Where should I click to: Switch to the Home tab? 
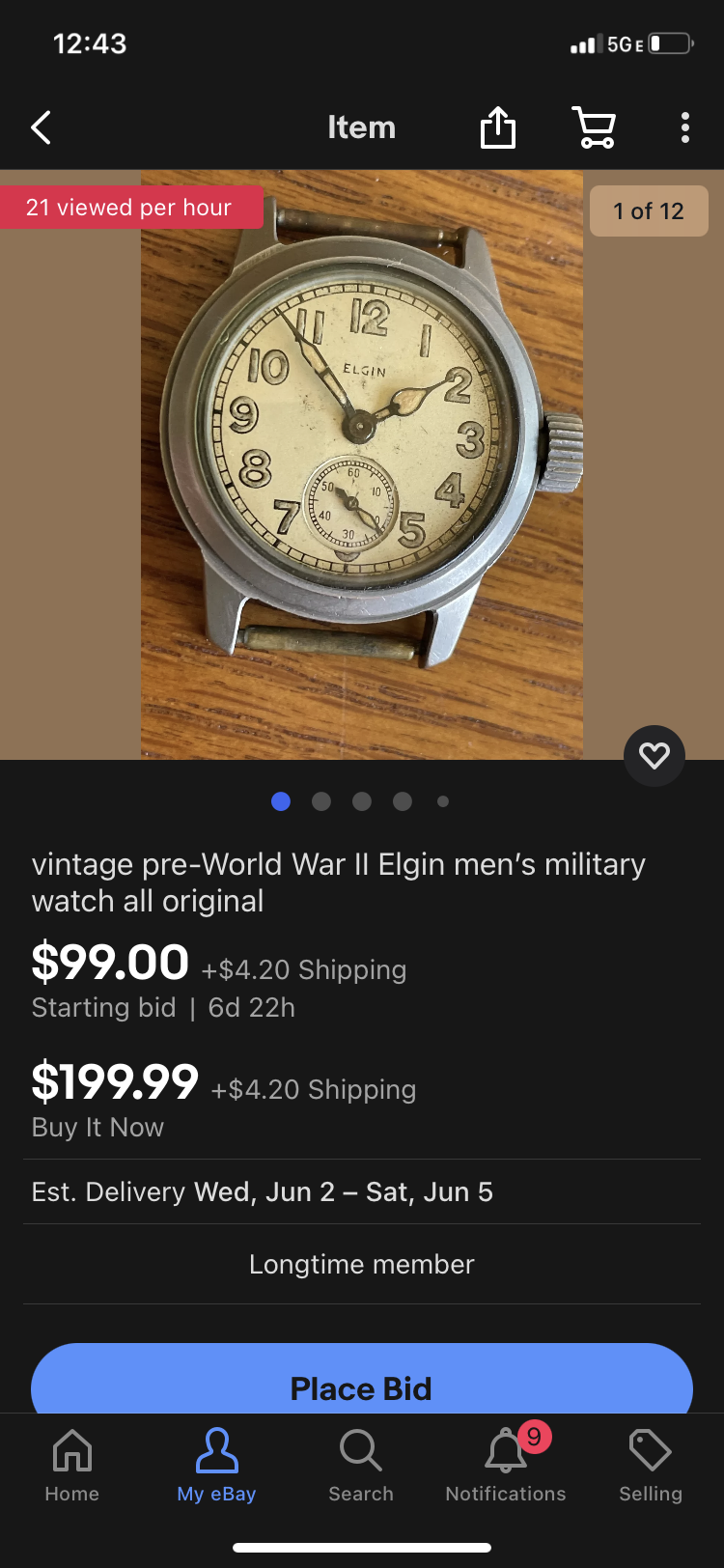tap(72, 1465)
